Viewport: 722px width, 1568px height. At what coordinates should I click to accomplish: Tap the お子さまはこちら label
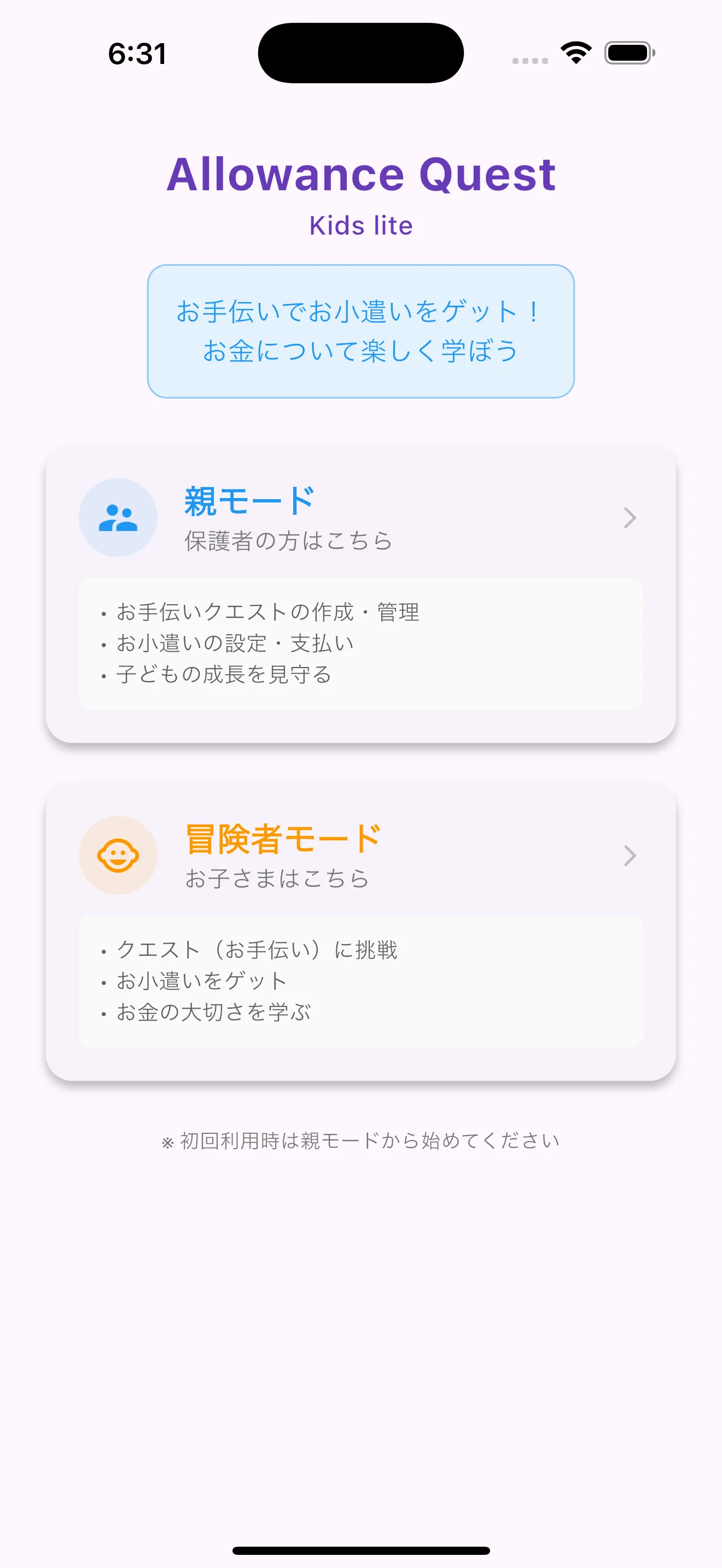(276, 879)
